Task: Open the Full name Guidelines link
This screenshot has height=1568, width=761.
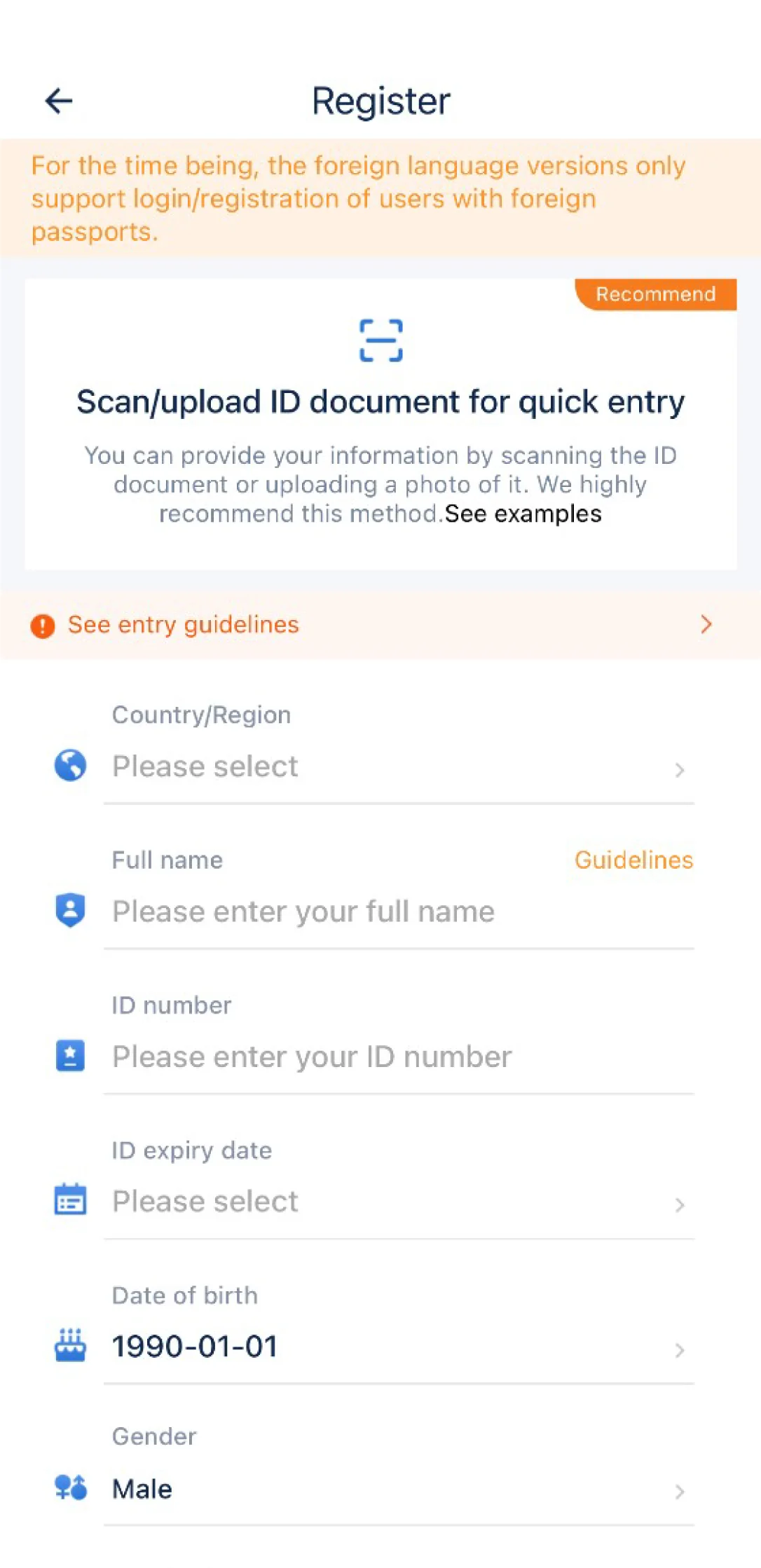Action: point(633,860)
